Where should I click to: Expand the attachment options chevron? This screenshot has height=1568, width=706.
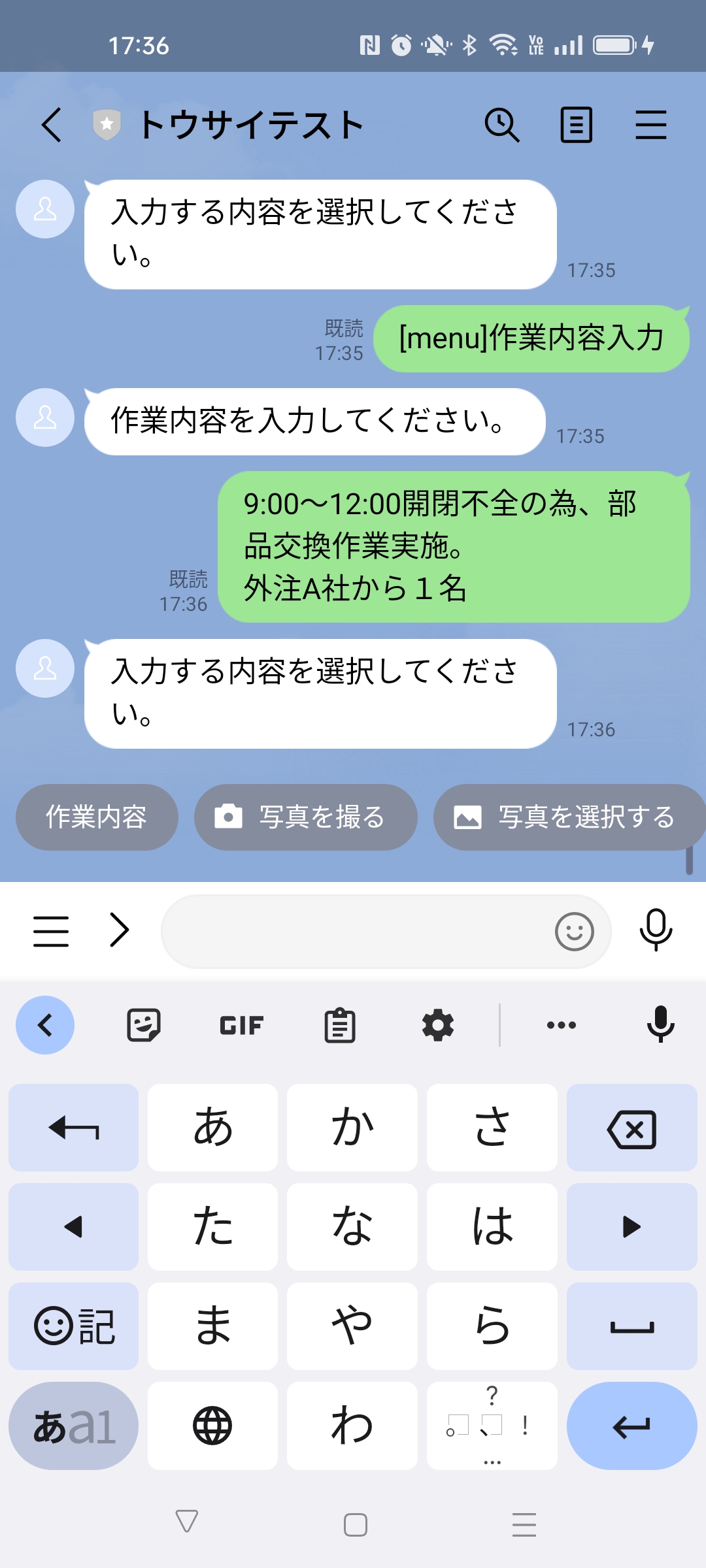pos(120,930)
